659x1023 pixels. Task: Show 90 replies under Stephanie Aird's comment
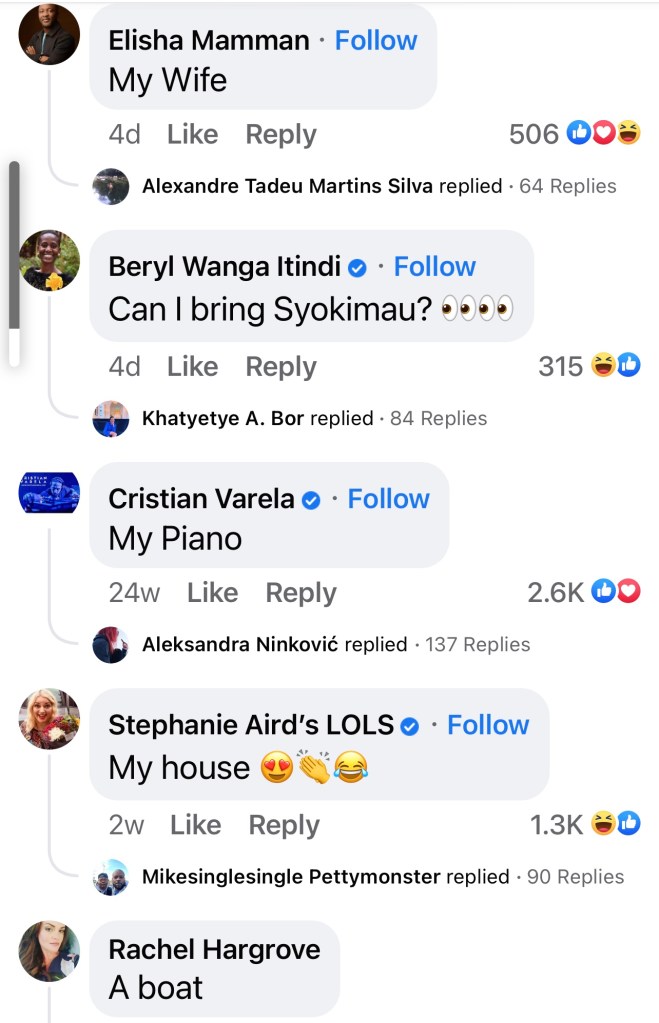pyautogui.click(x=574, y=877)
